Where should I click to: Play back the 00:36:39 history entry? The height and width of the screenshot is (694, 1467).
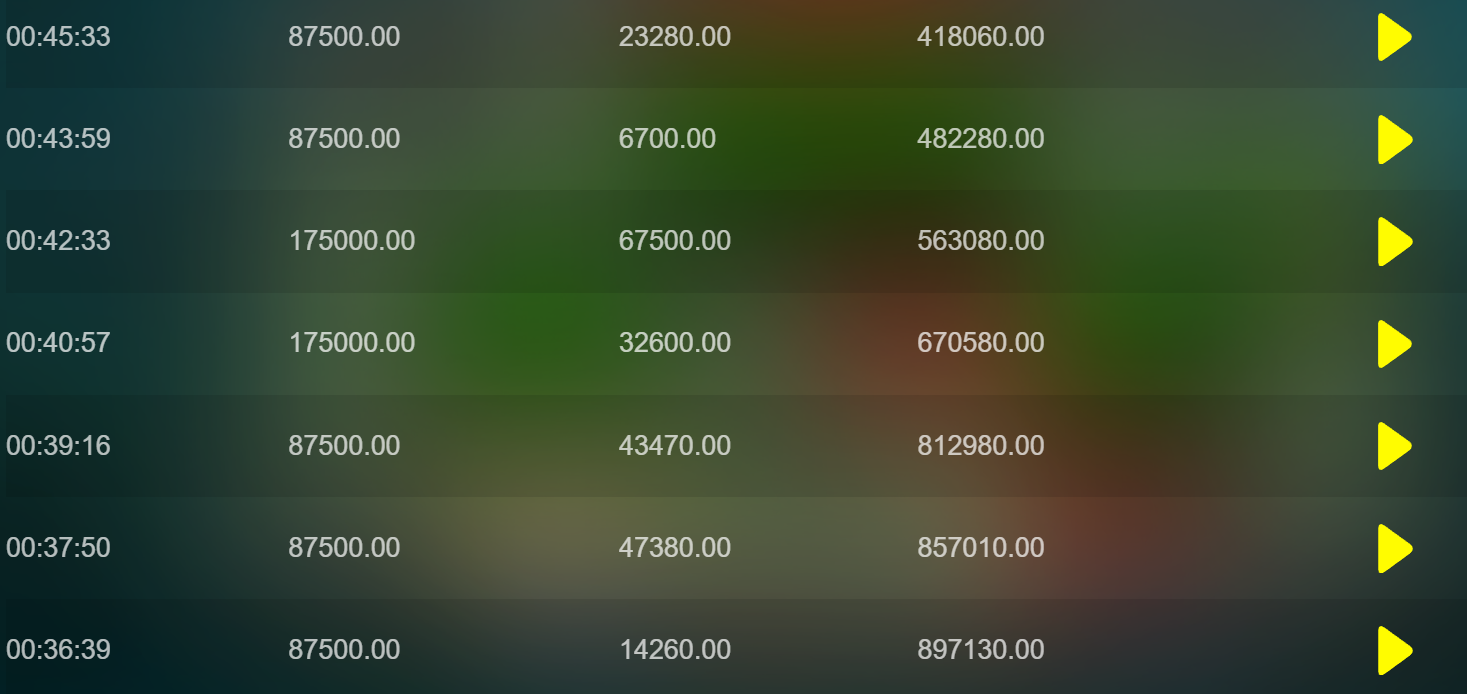point(1394,650)
